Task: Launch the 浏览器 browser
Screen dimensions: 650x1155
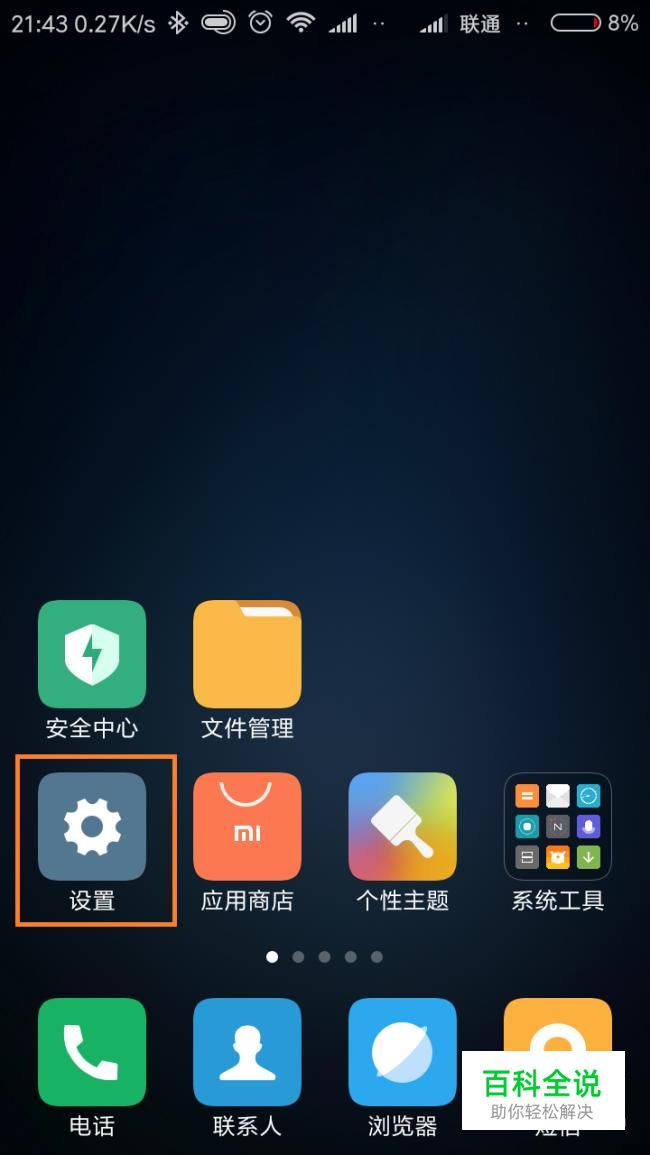Action: (402, 1051)
